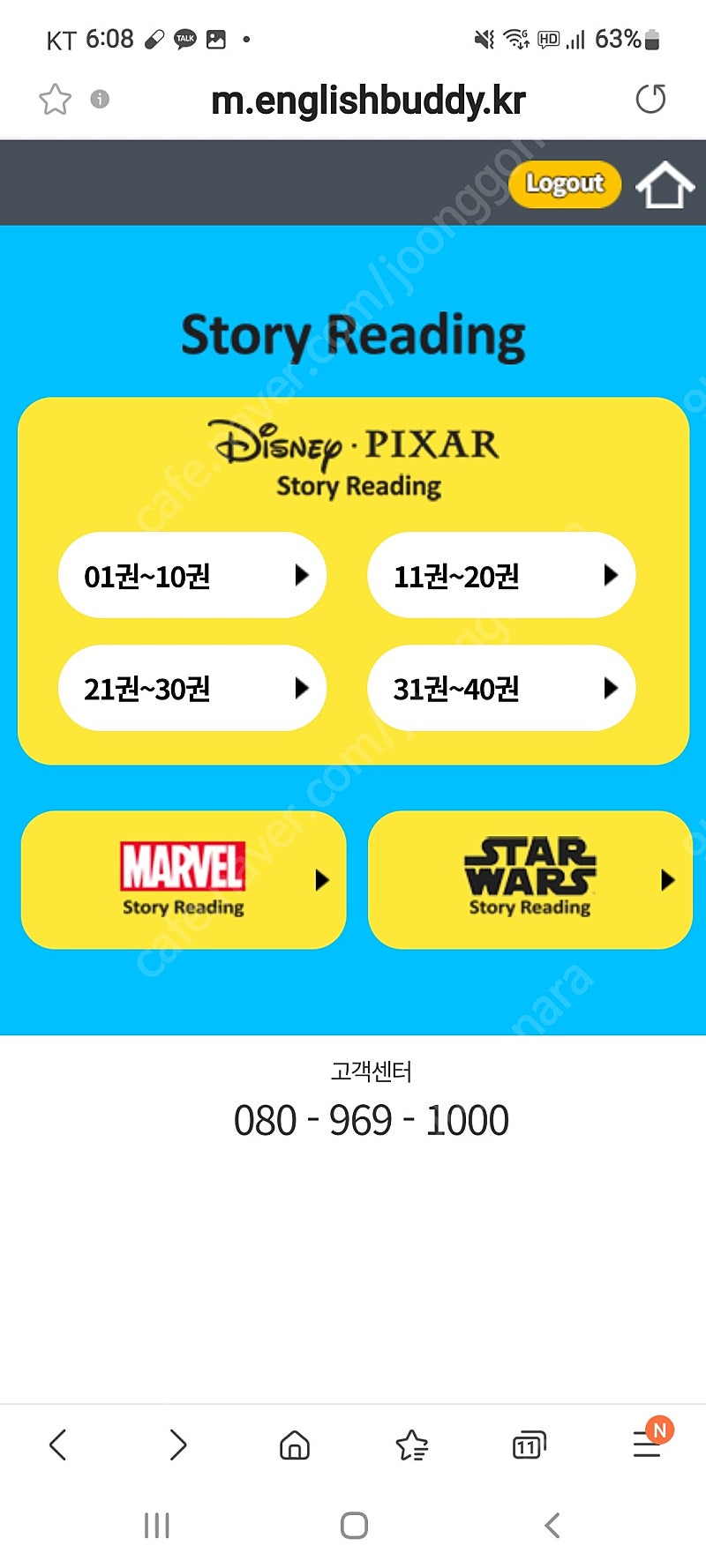Open the browser tabs switcher
This screenshot has height=1568, width=706.
click(529, 1445)
